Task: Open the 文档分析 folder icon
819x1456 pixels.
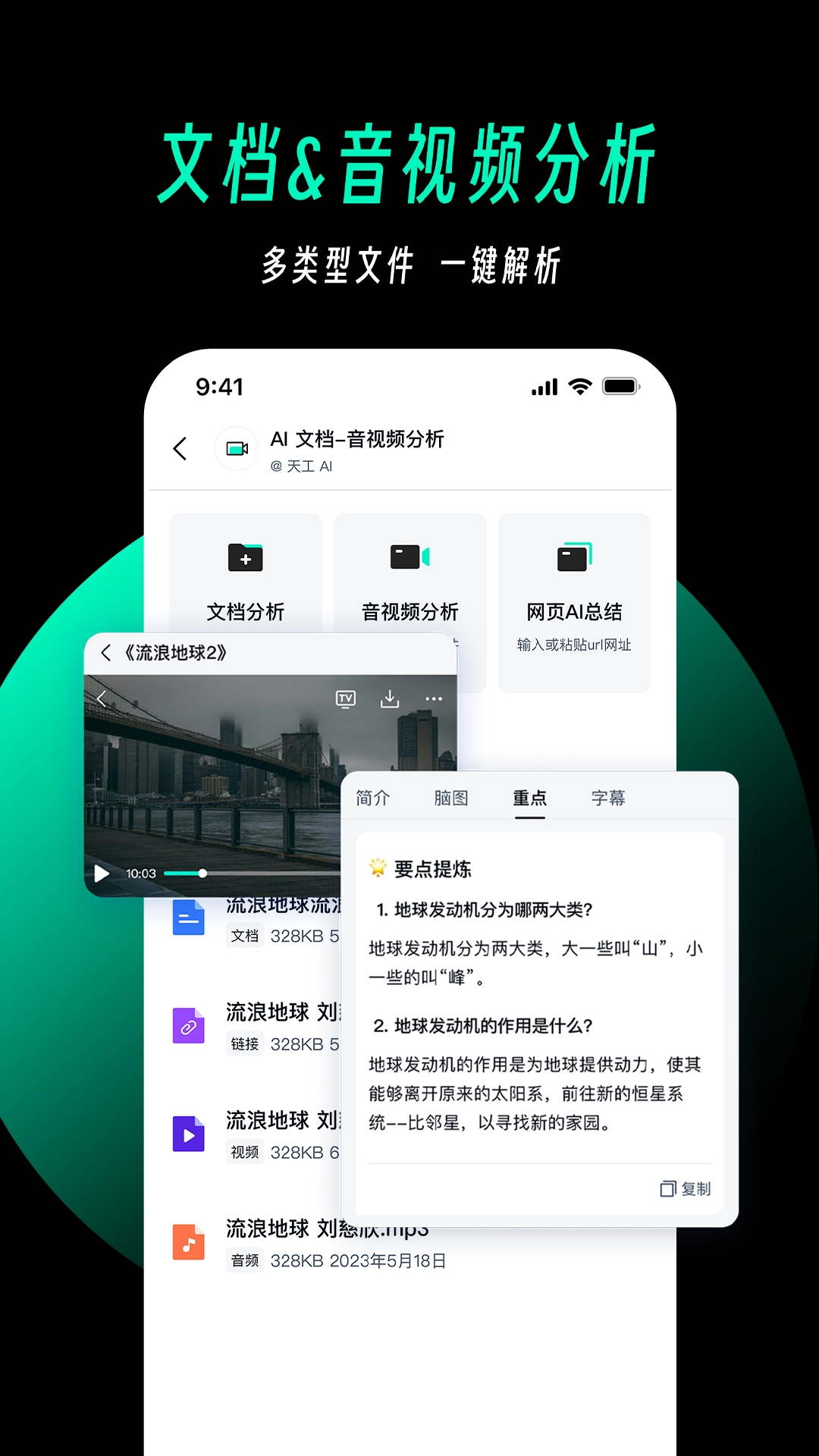Action: pyautogui.click(x=244, y=559)
